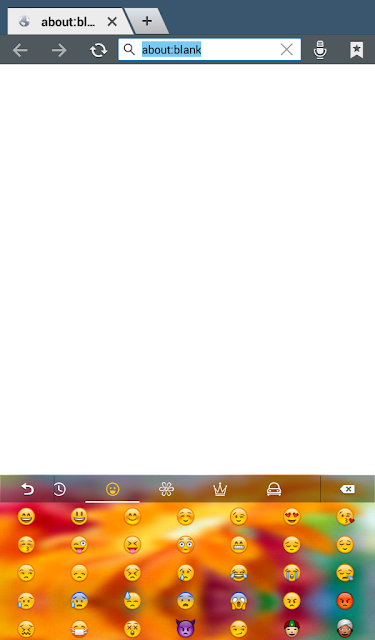
Task: Go back to the previous page
Action: (20, 50)
